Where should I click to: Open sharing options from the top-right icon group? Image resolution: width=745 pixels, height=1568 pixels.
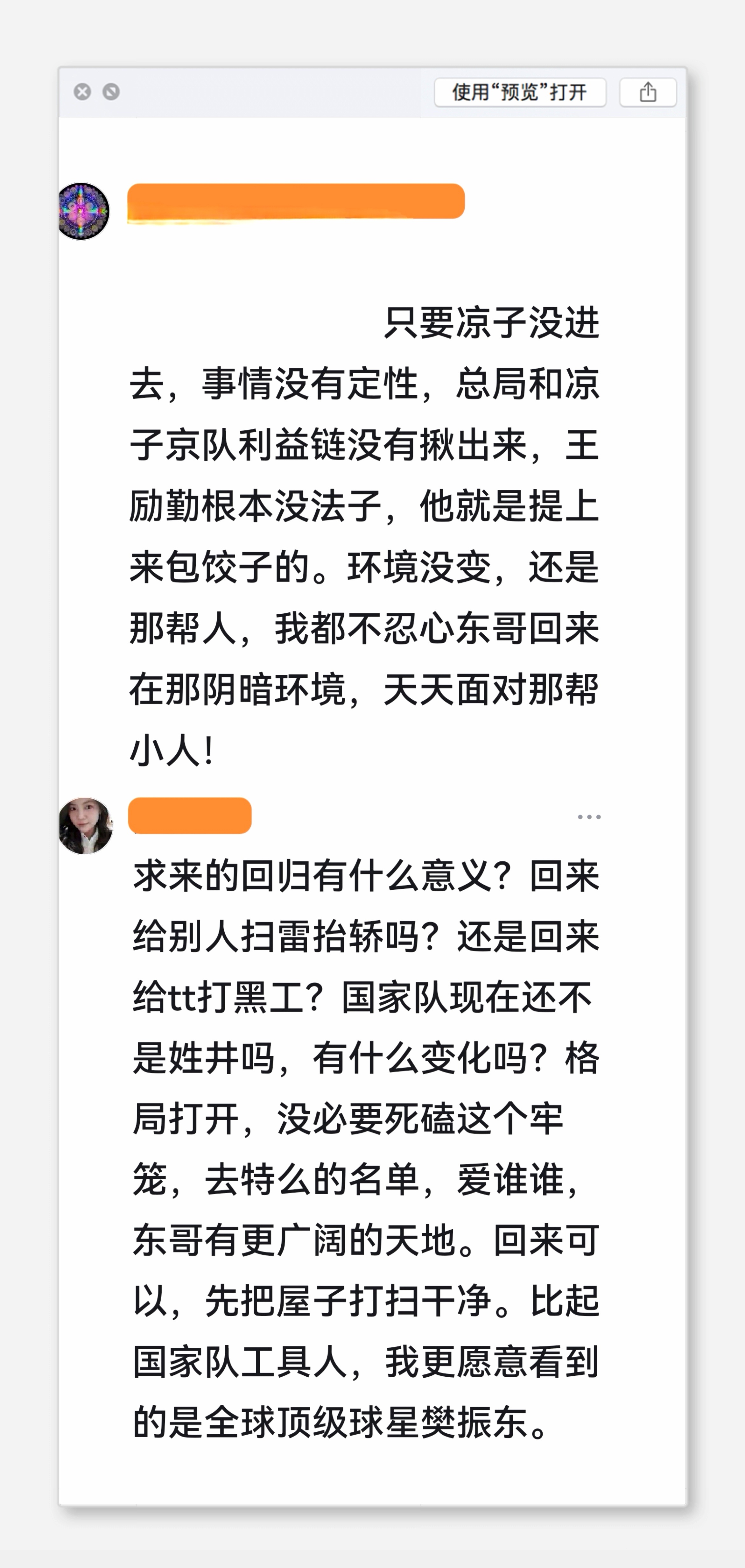[647, 91]
